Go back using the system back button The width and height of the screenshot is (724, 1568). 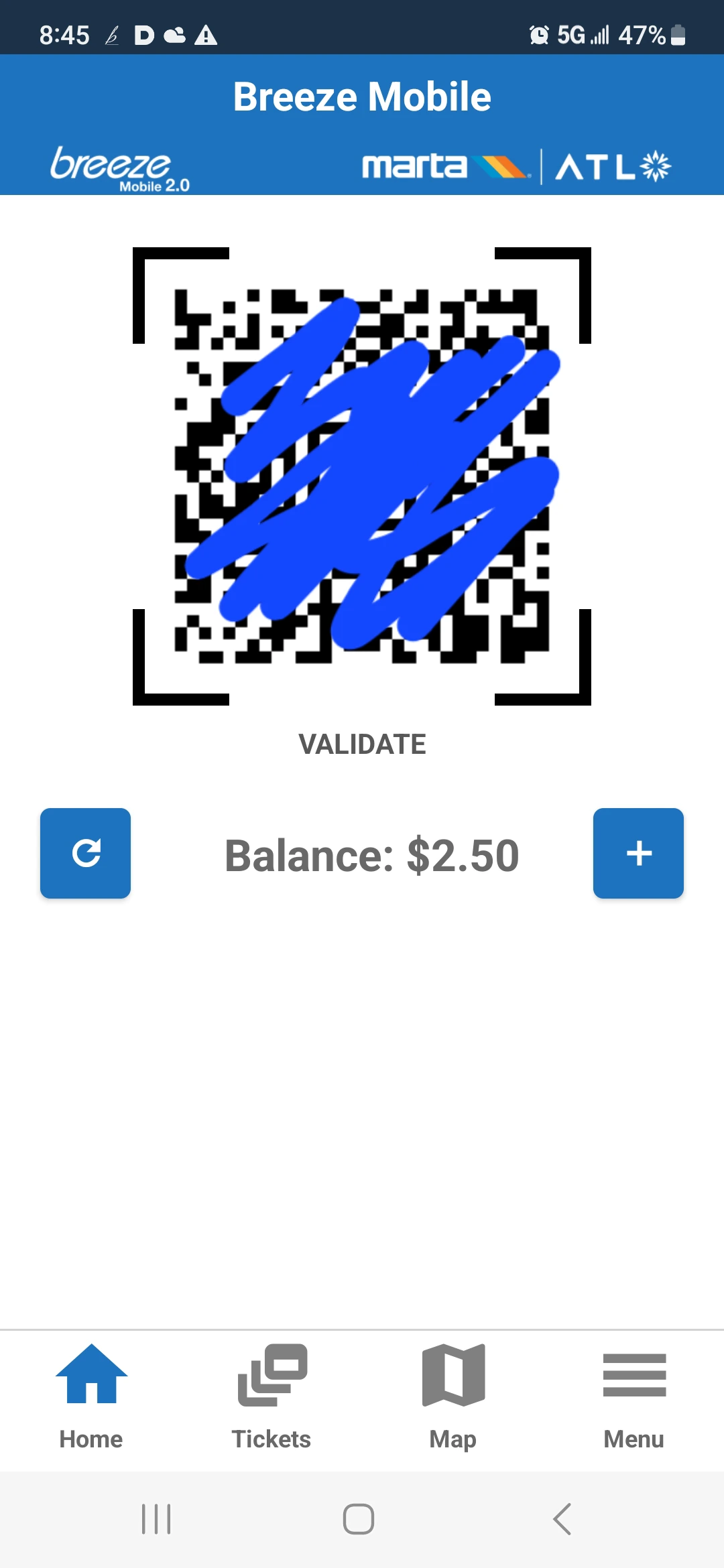pos(562,1519)
